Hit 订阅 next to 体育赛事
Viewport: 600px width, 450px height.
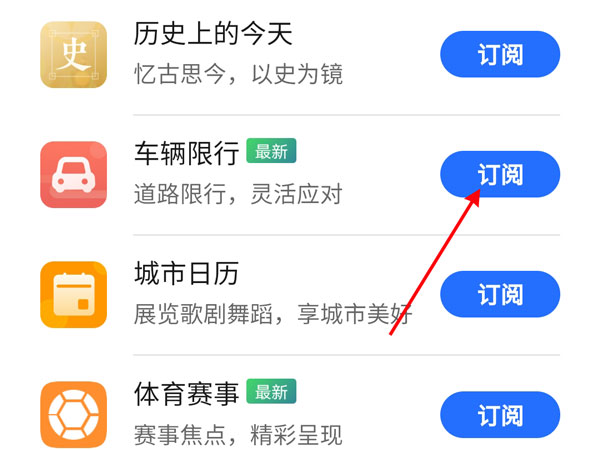pyautogui.click(x=499, y=414)
